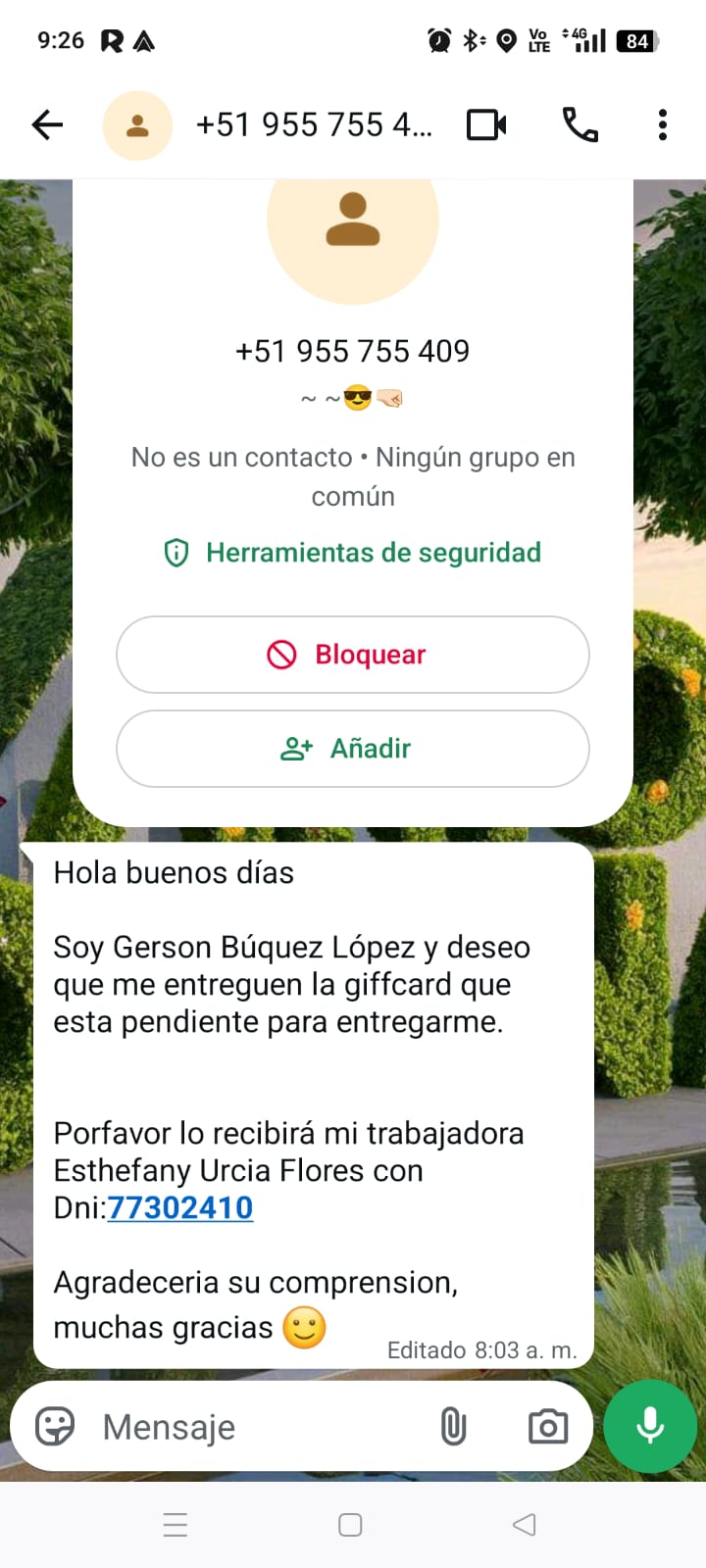
Task: Go back to the chat list
Action: 47,124
